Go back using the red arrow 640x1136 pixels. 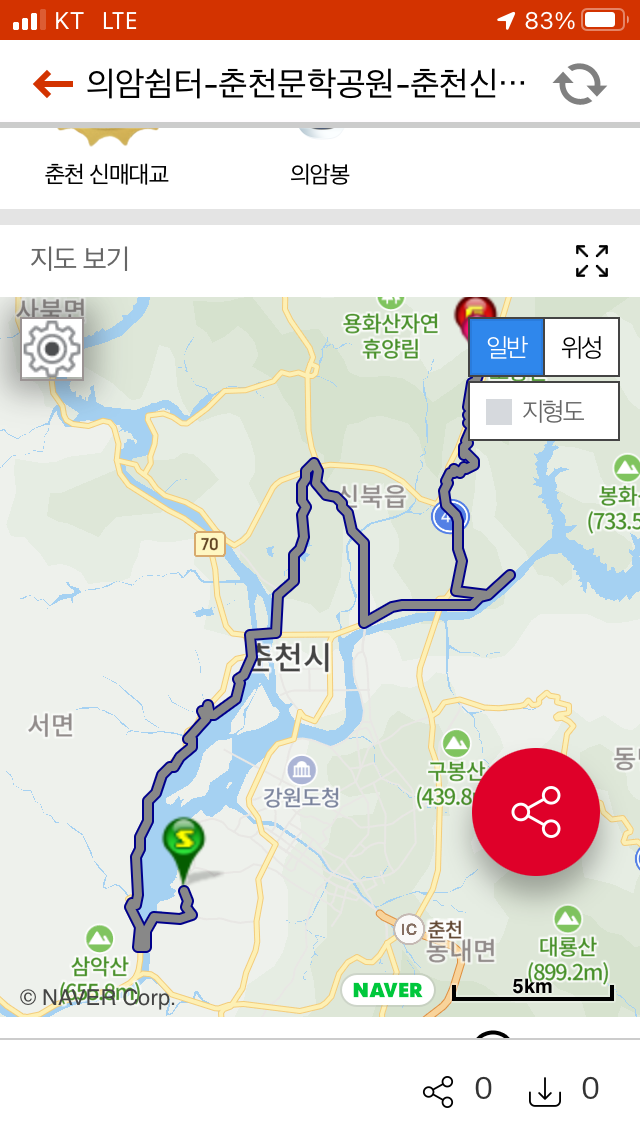pos(53,84)
